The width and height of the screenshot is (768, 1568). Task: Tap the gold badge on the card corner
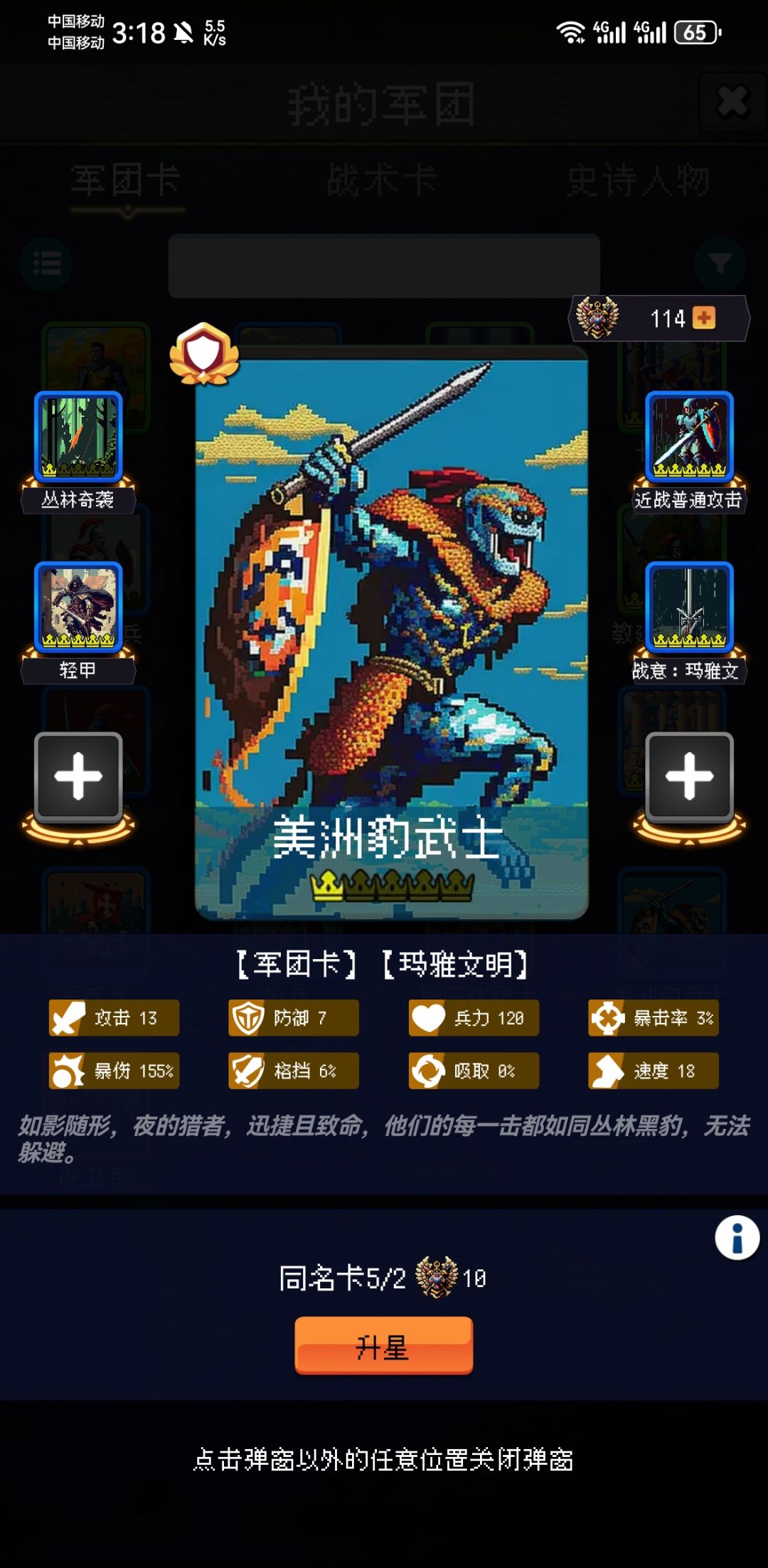[205, 354]
